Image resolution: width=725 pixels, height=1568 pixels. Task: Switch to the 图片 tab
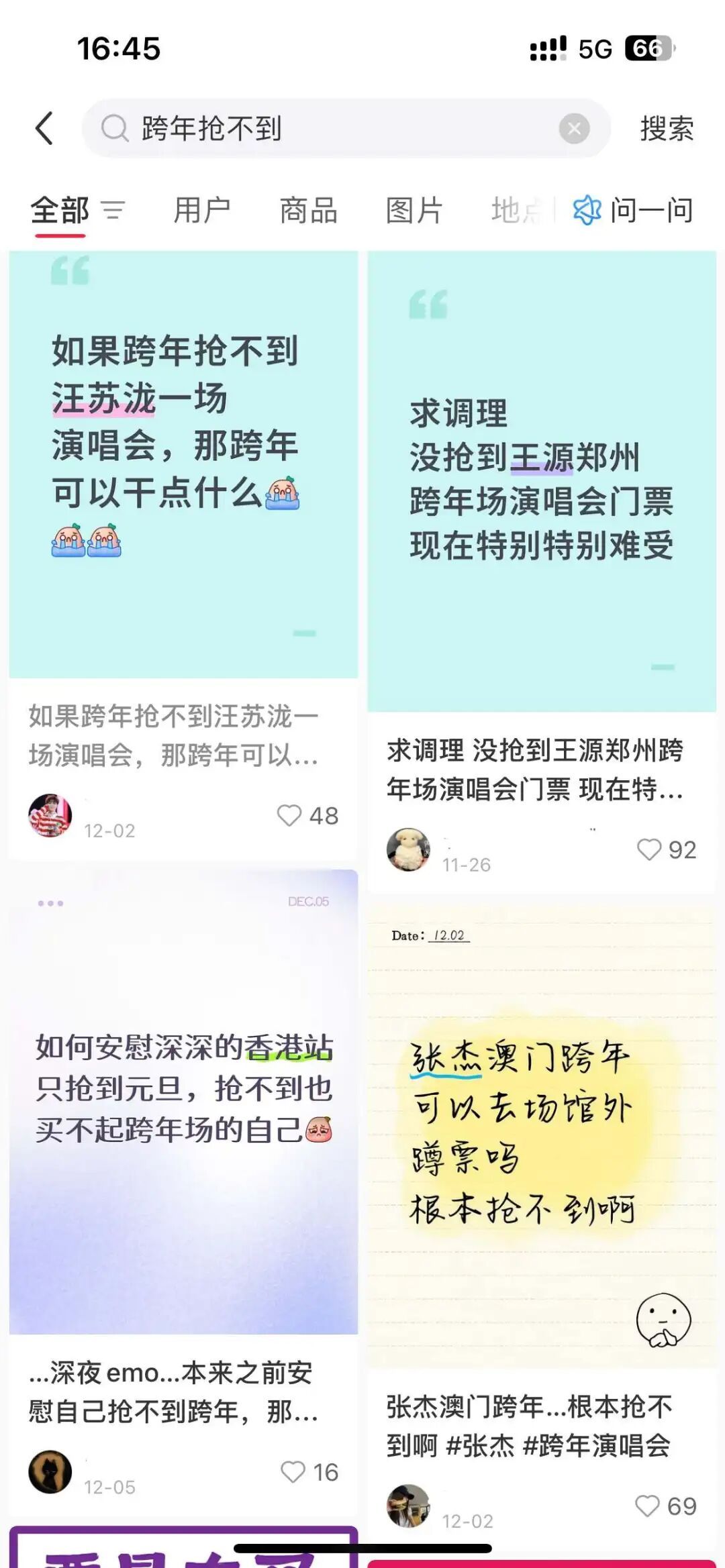[414, 211]
